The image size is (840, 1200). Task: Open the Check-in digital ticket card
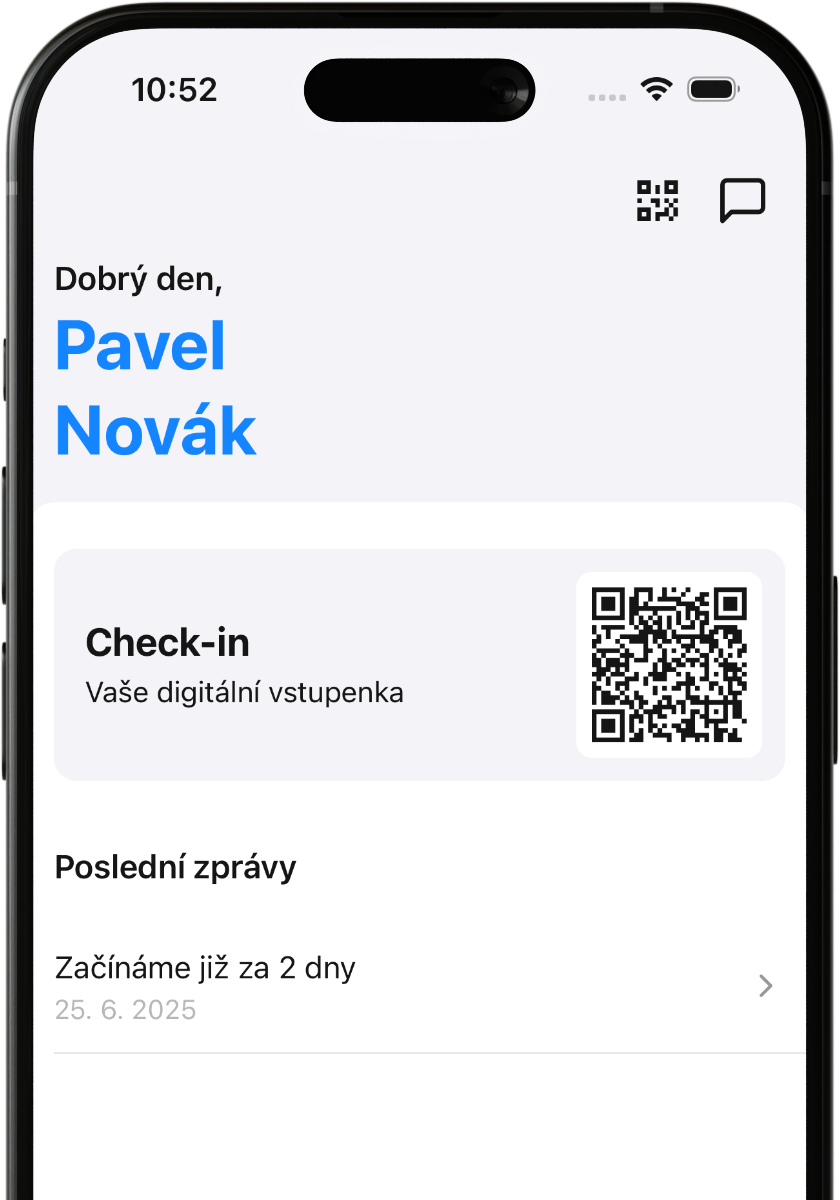pyautogui.click(x=419, y=664)
